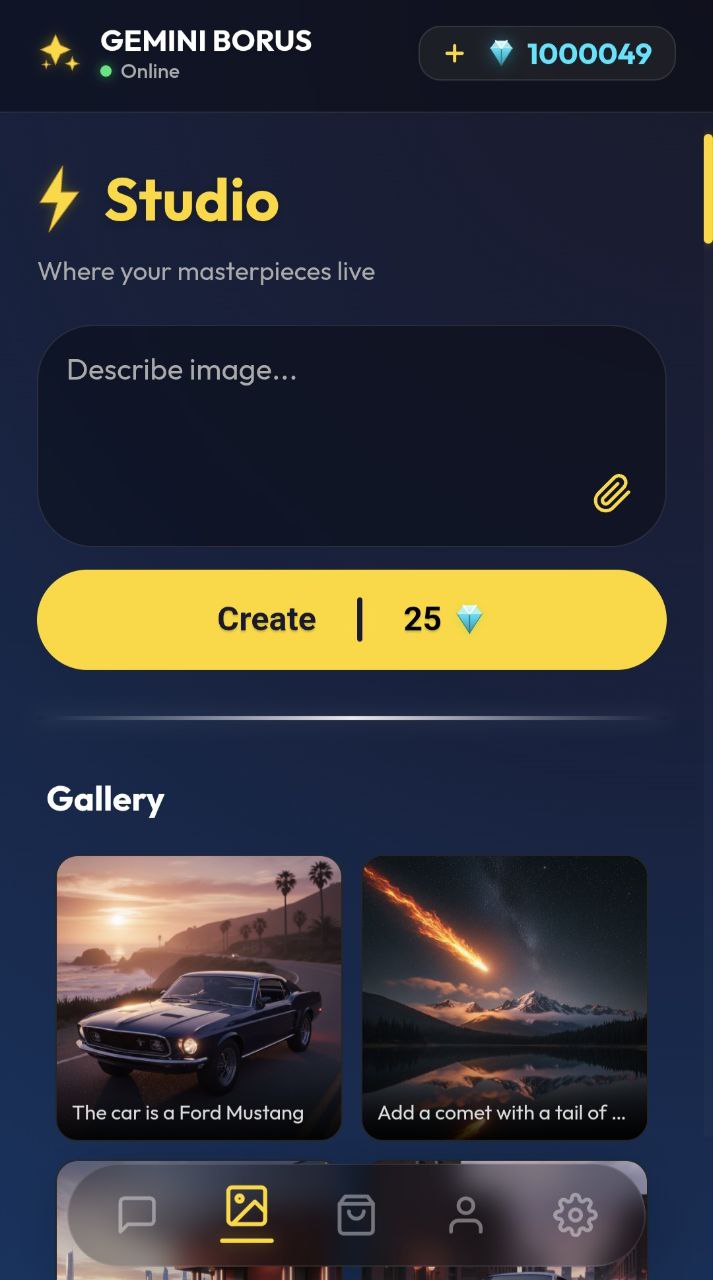
Task: Open the settings gear tab
Action: [575, 1215]
